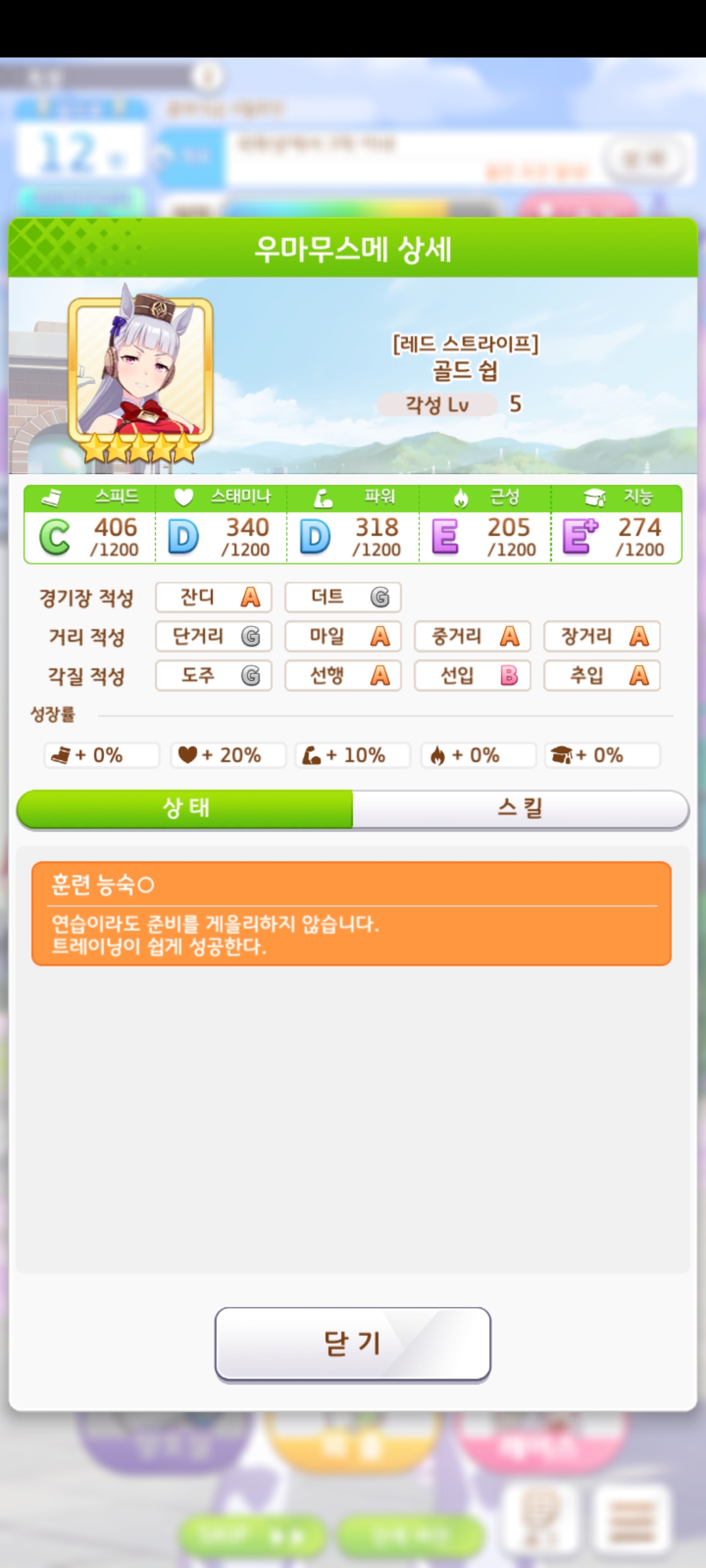Open the 훈련 능숙○ condition card
This screenshot has height=1568, width=706.
click(352, 913)
